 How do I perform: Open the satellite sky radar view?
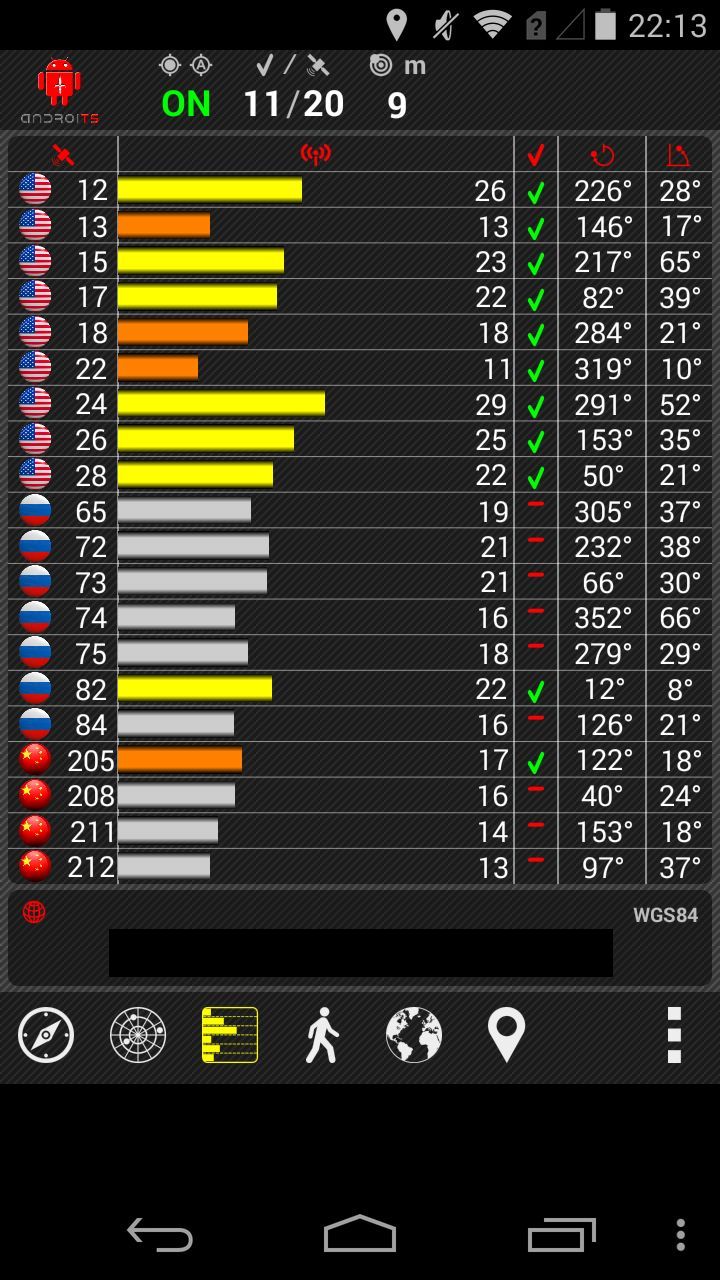tap(138, 1034)
